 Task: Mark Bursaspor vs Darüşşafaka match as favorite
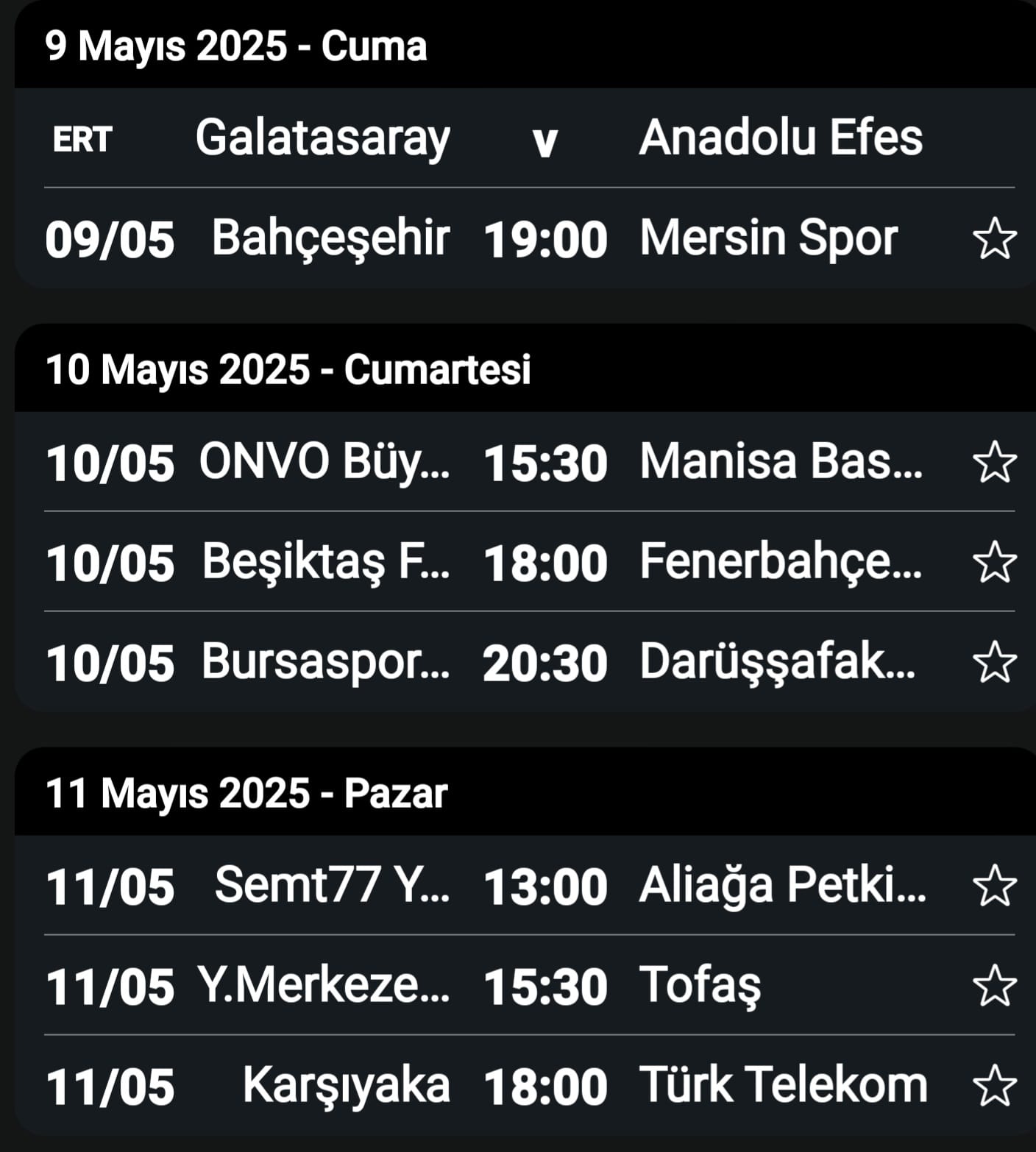pos(994,661)
